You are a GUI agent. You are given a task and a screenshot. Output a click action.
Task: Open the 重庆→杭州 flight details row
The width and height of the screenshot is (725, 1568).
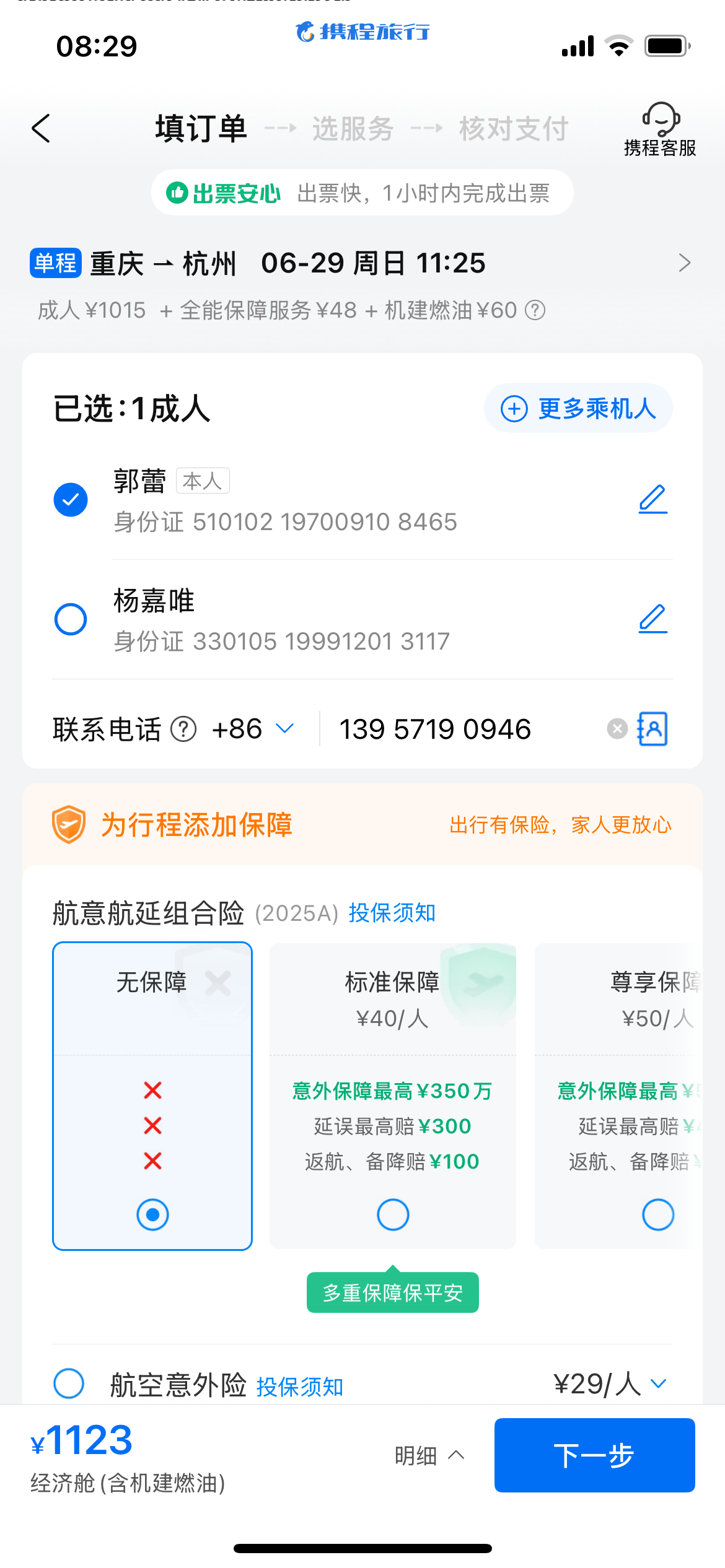[x=362, y=263]
